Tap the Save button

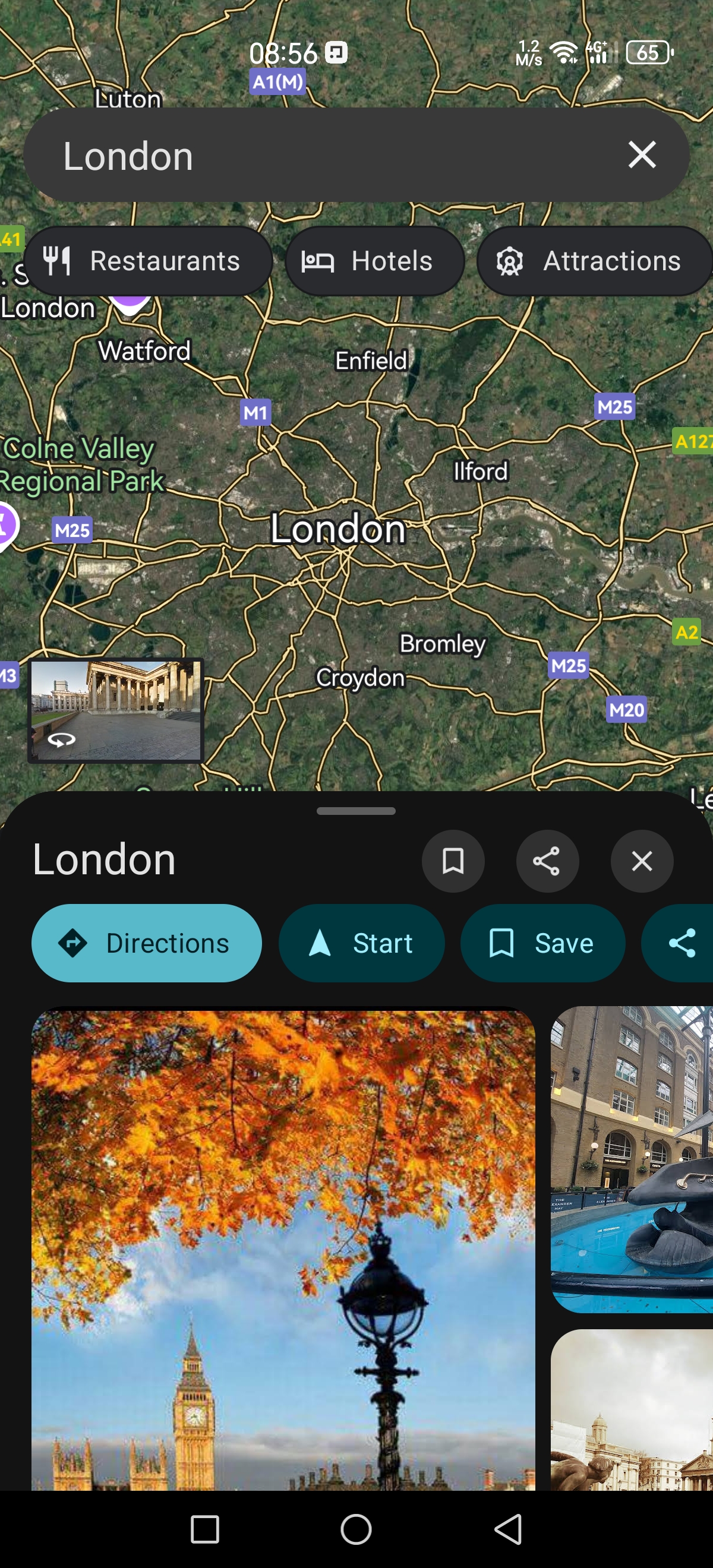click(542, 943)
